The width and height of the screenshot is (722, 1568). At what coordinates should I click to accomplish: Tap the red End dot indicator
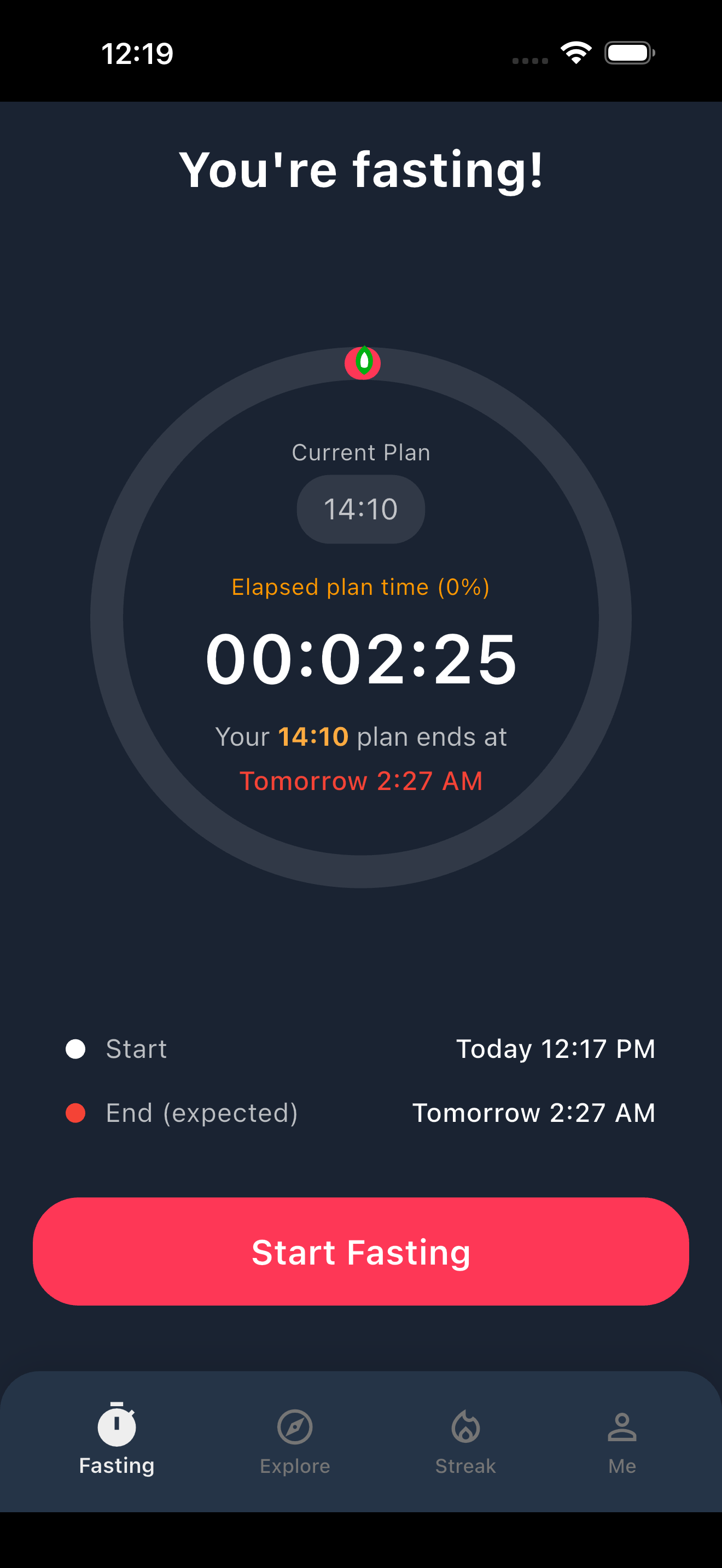click(75, 1113)
